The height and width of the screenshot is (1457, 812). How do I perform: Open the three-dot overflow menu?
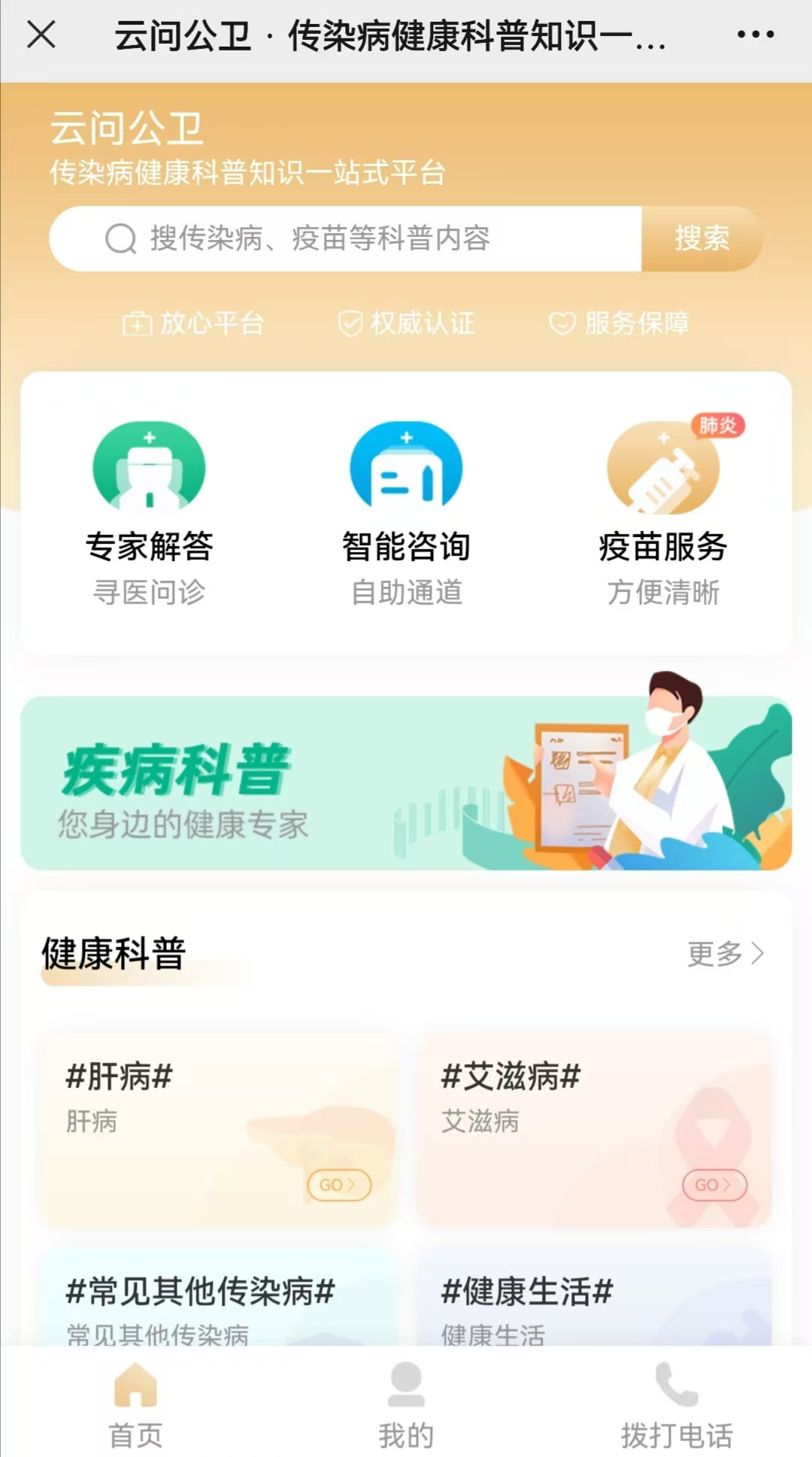(755, 35)
